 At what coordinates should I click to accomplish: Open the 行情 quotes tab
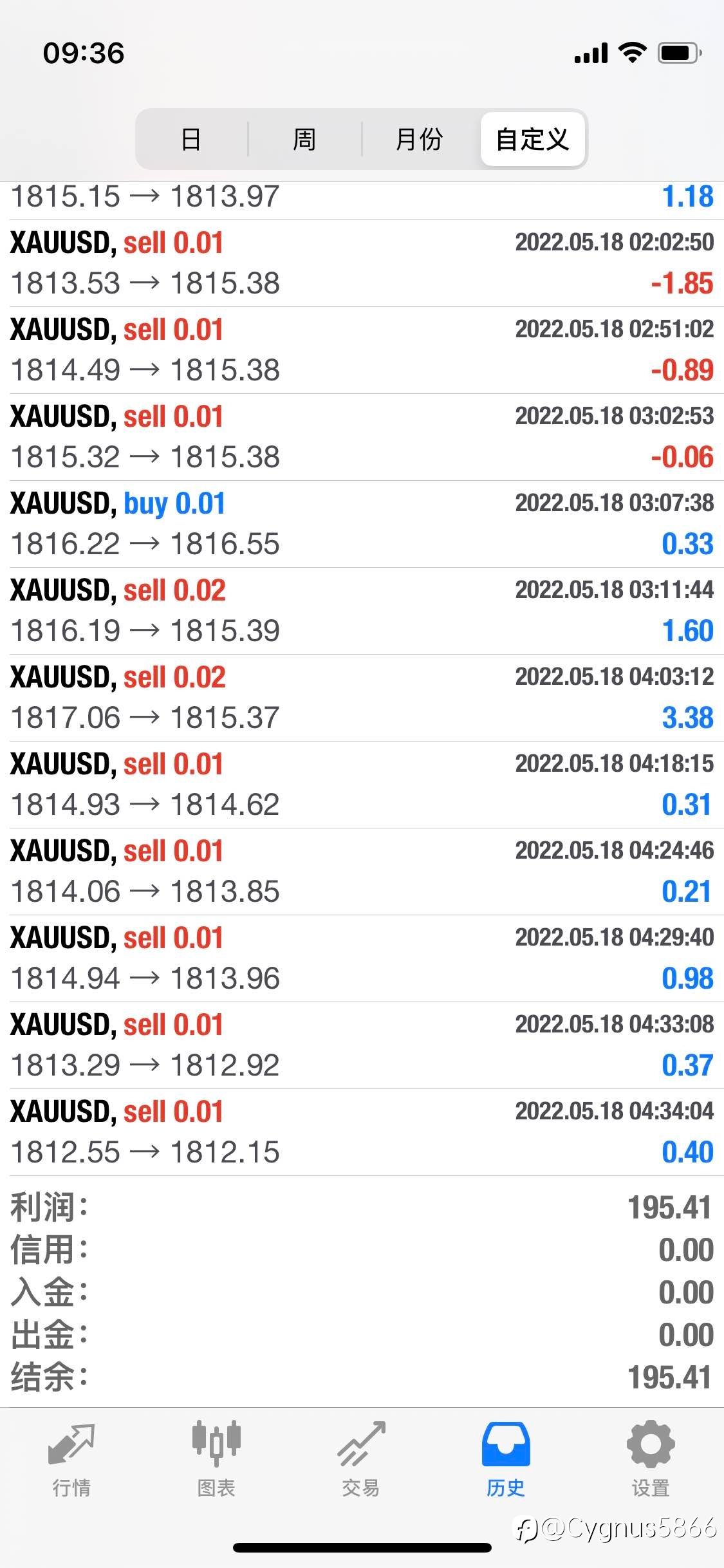71,1461
